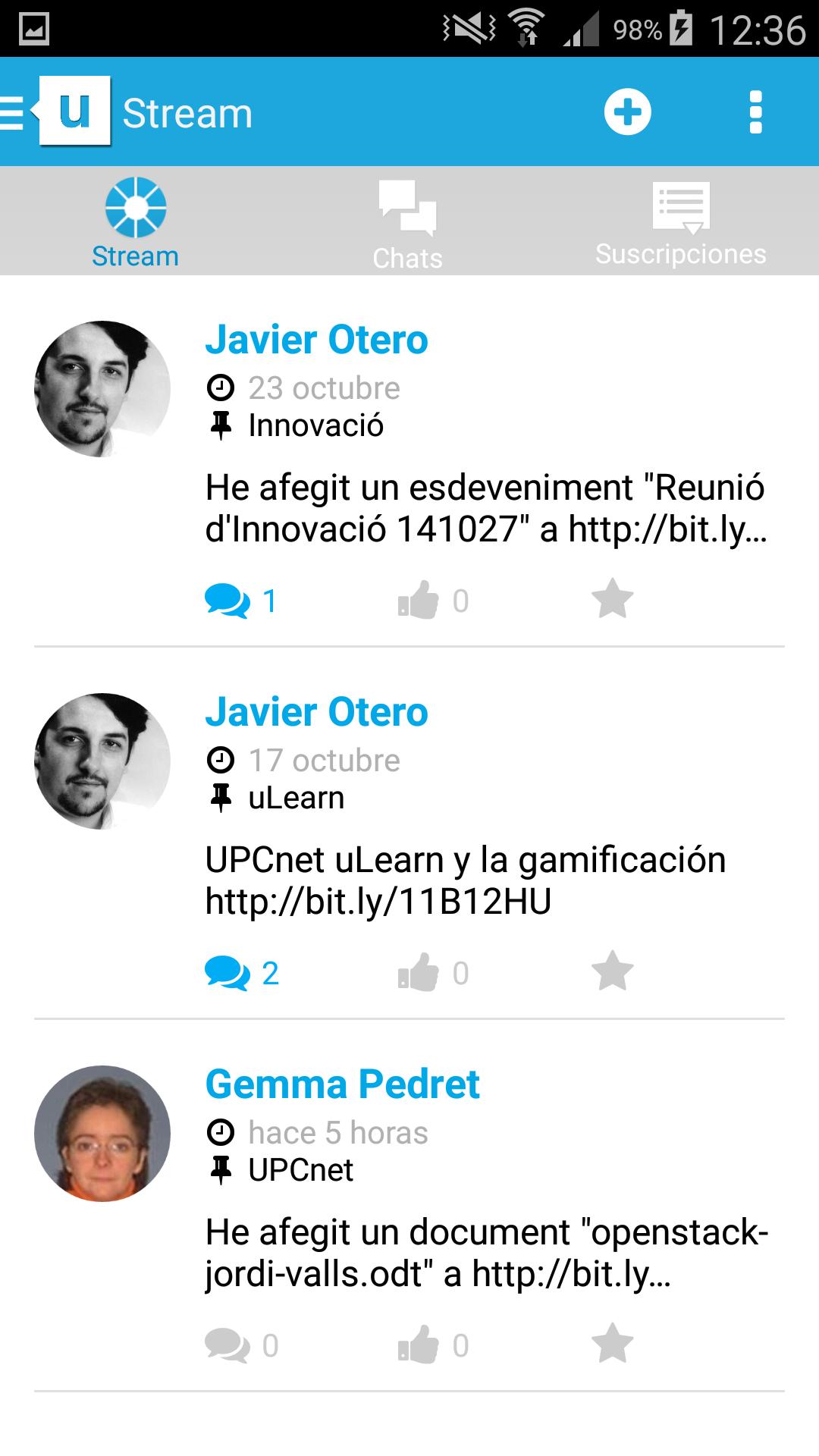819x1456 pixels.
Task: Star the uLearn post
Action: (x=612, y=971)
